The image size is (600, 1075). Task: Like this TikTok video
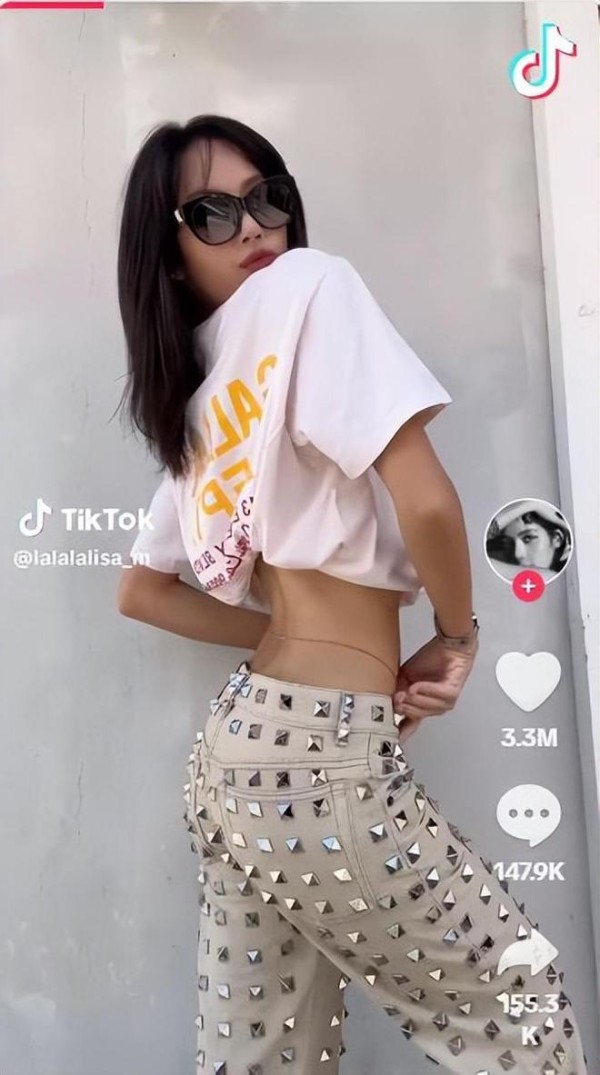pyautogui.click(x=528, y=680)
